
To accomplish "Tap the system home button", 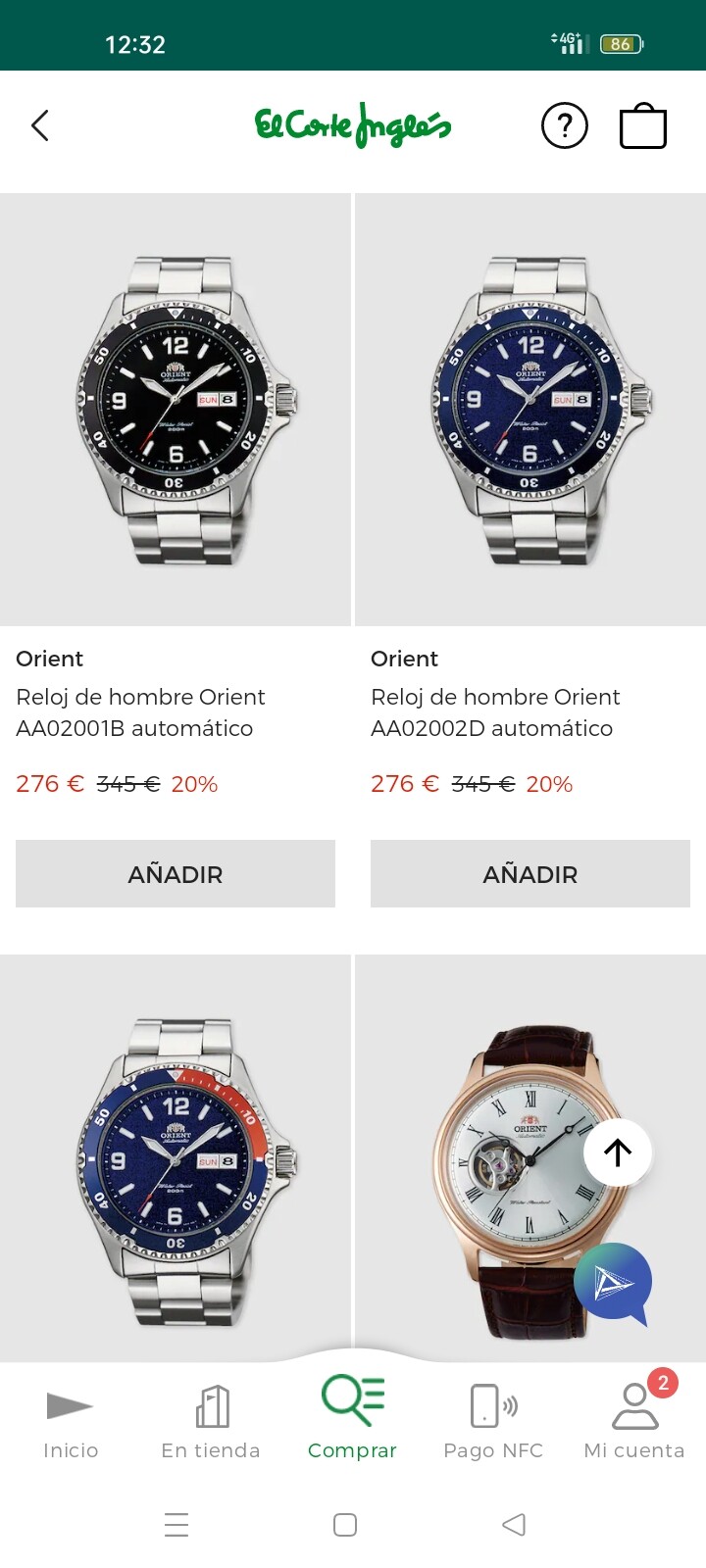I will pyautogui.click(x=345, y=1525).
